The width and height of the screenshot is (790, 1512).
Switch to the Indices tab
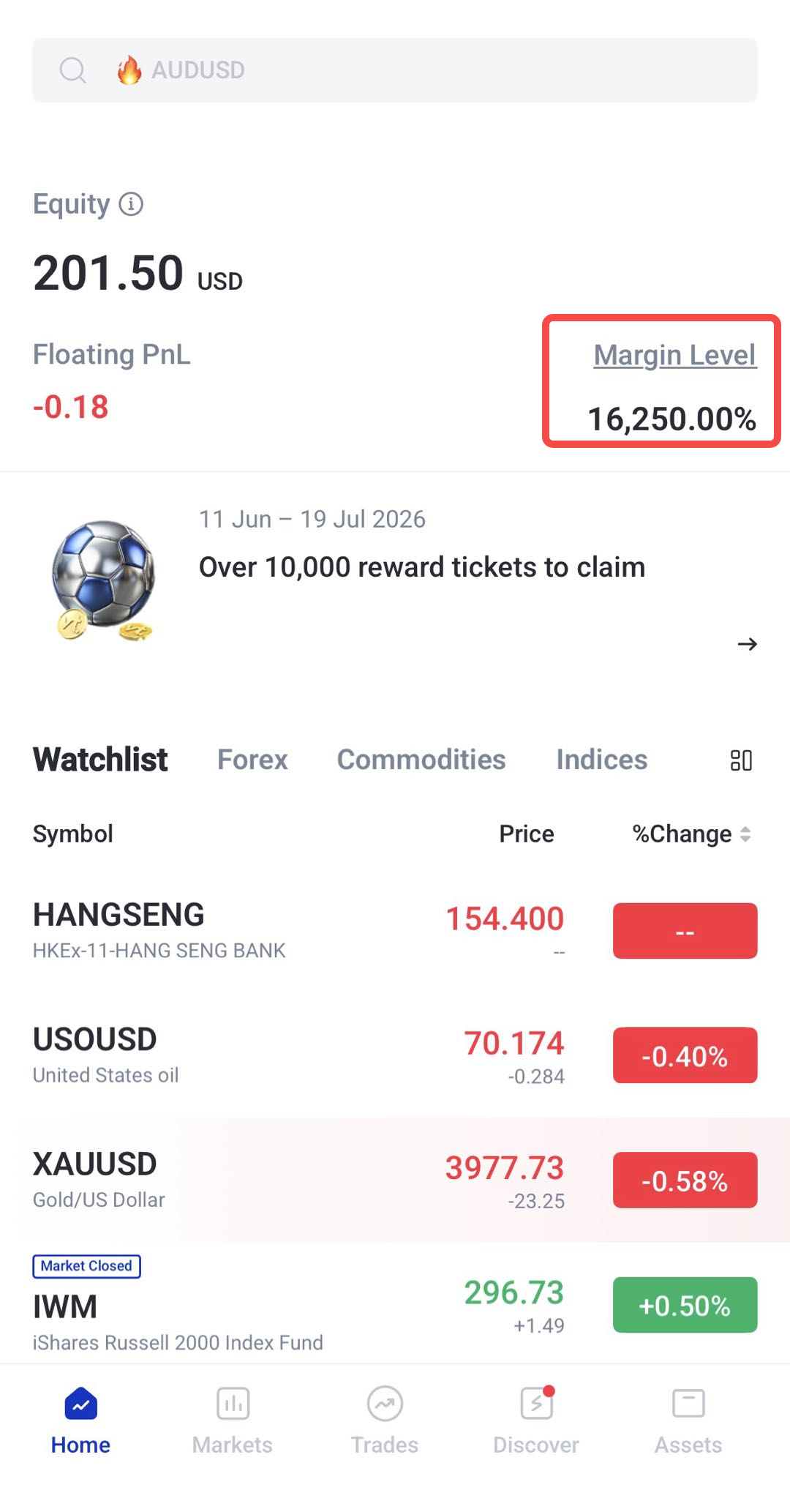[601, 760]
